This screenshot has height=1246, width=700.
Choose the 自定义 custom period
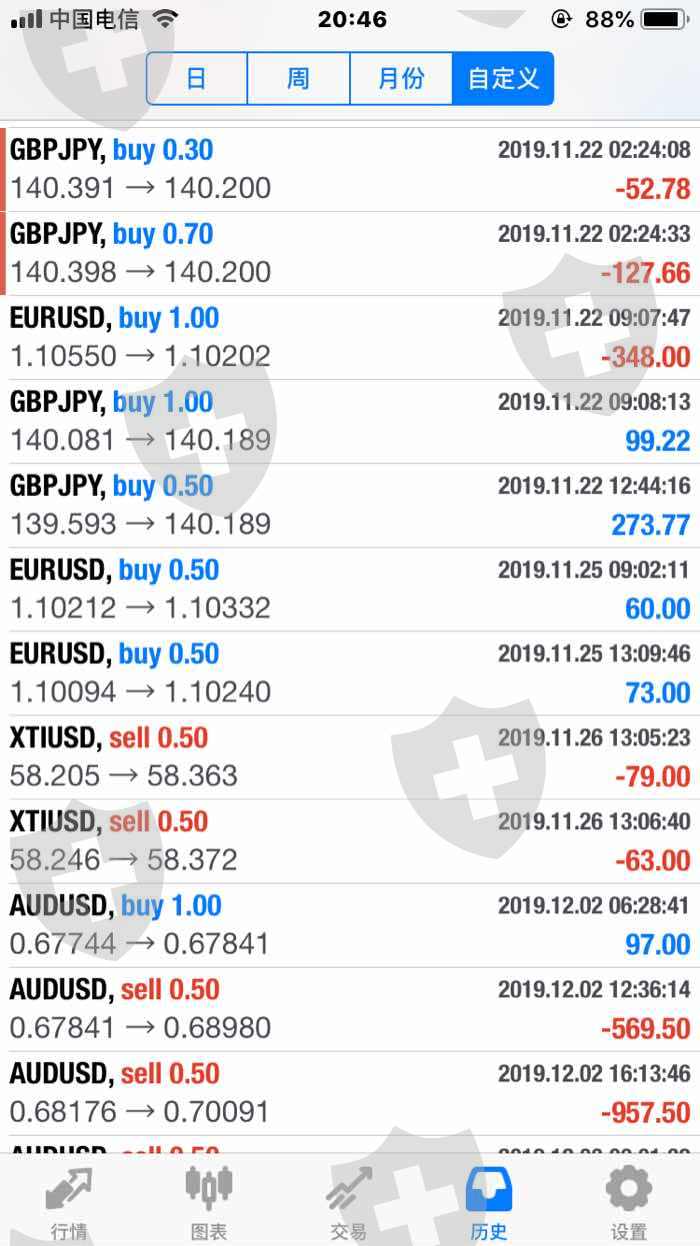[x=502, y=79]
